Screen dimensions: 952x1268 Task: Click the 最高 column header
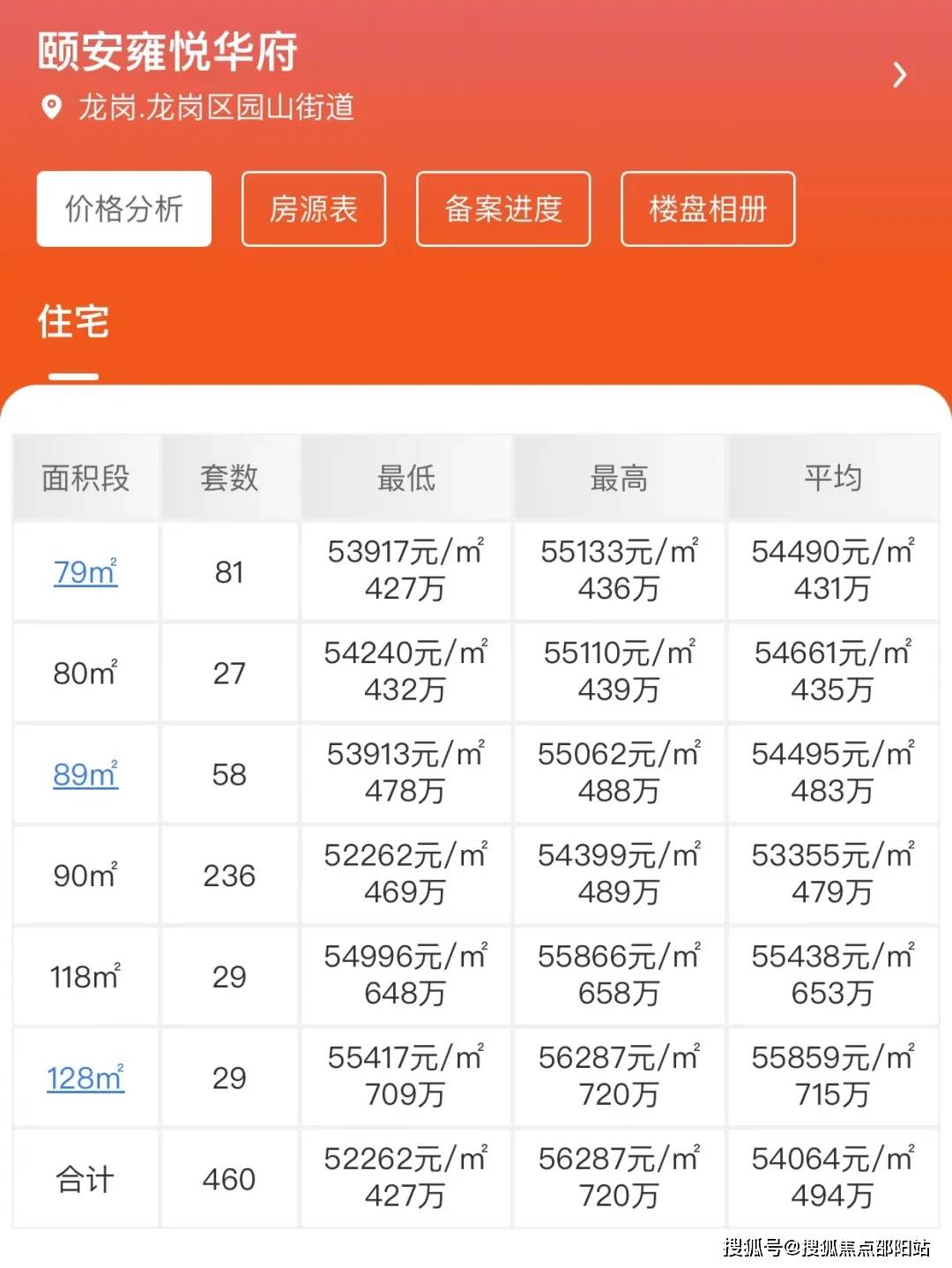618,477
